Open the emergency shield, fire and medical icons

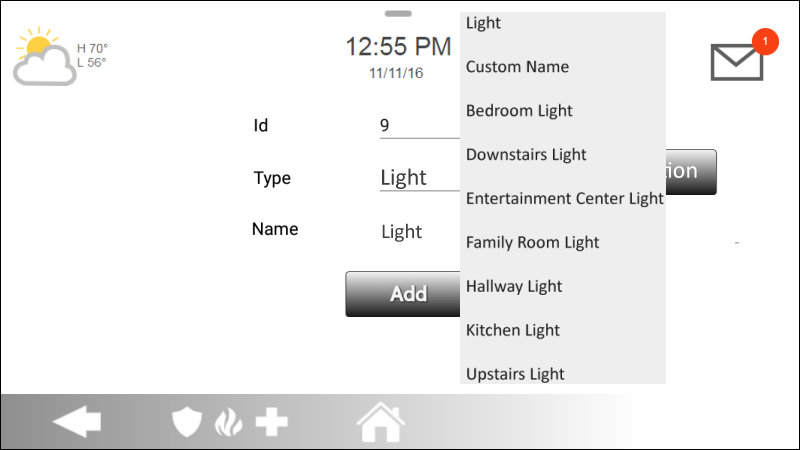230,422
